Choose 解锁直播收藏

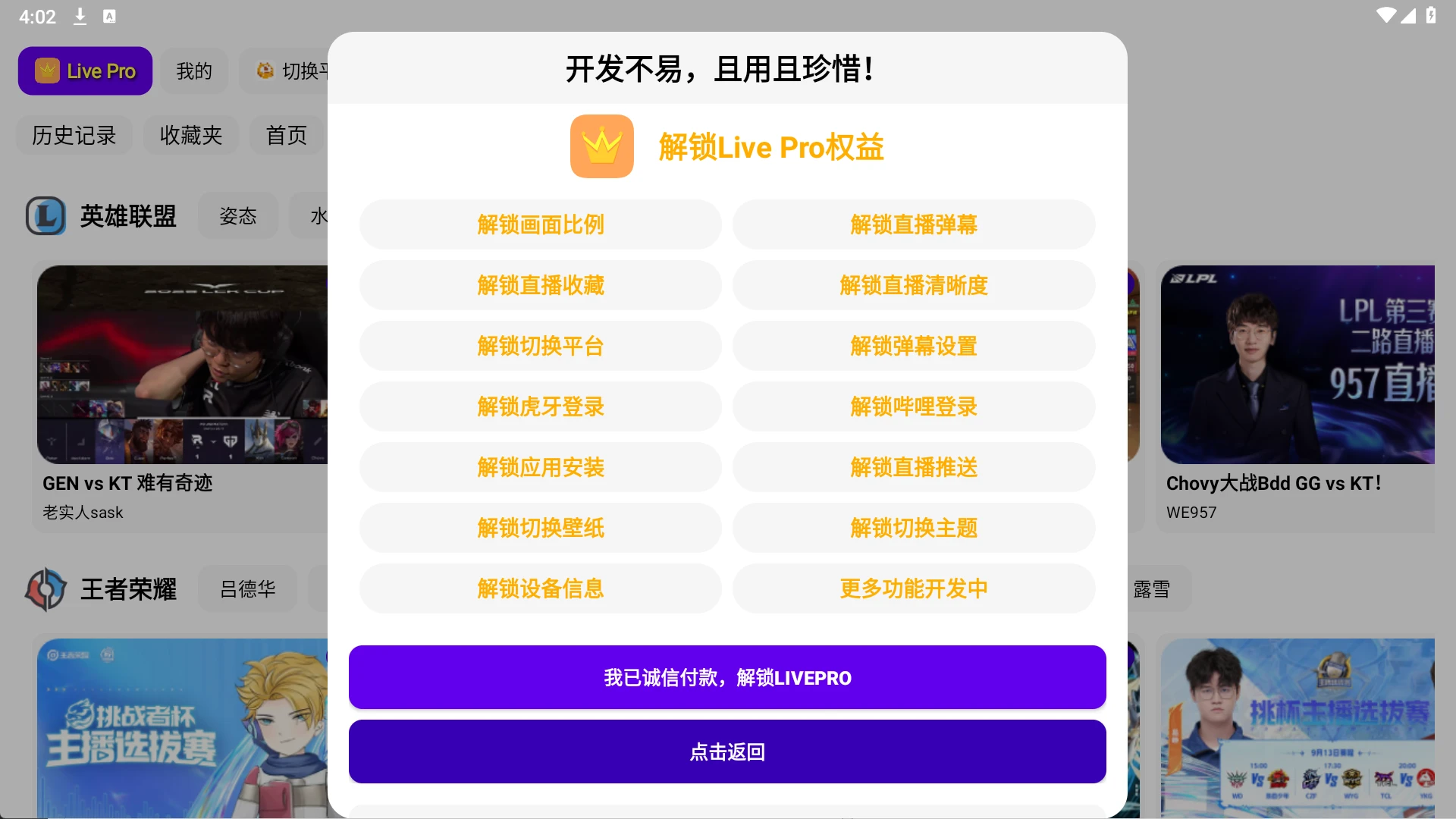tap(540, 285)
